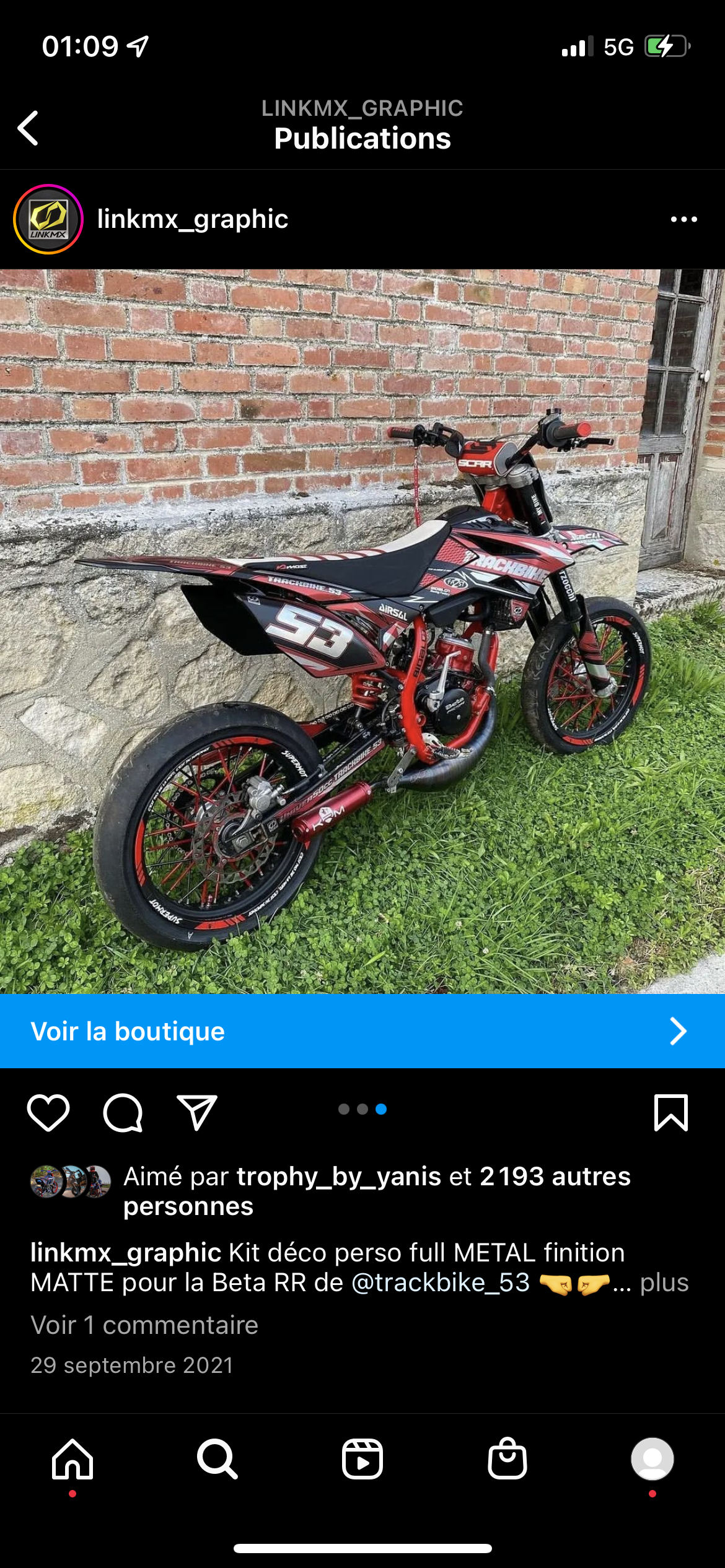Switch to the Profile tab
This screenshot has width=725, height=1568.
point(652,1460)
